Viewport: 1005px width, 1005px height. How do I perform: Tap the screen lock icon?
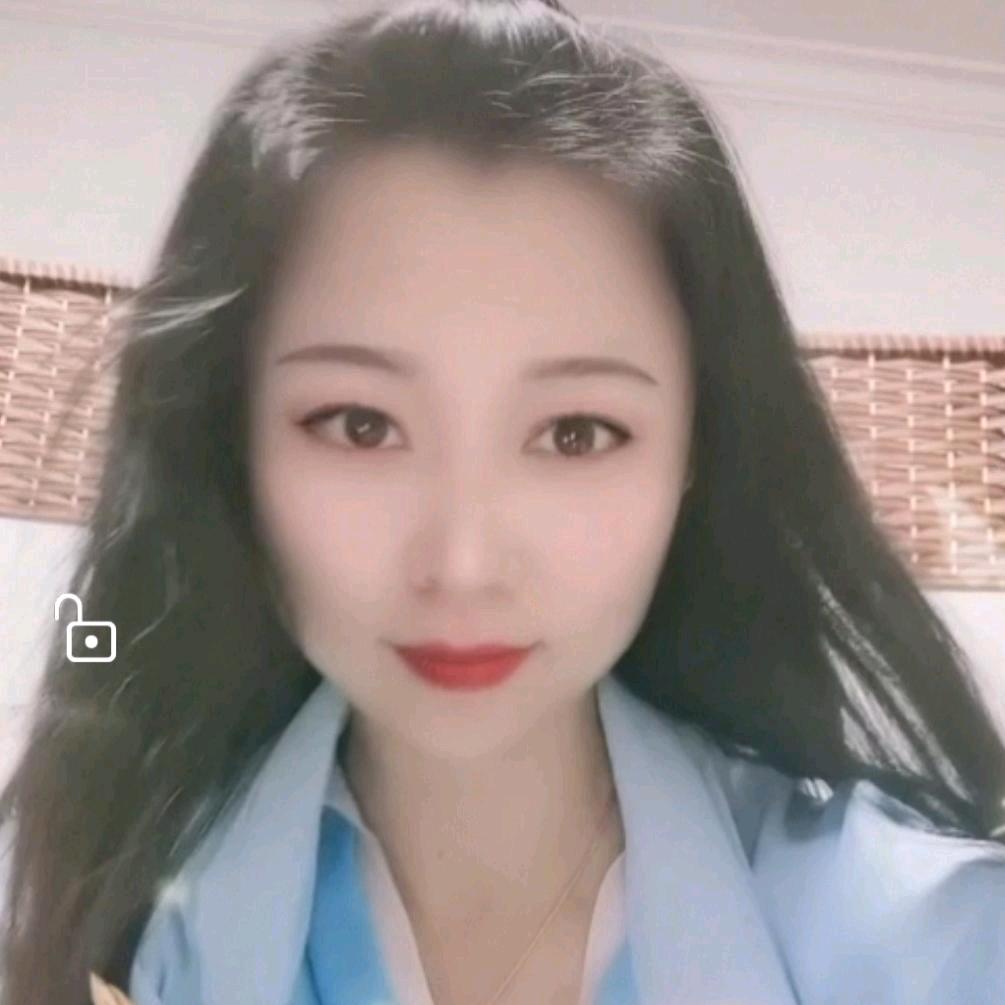click(88, 632)
